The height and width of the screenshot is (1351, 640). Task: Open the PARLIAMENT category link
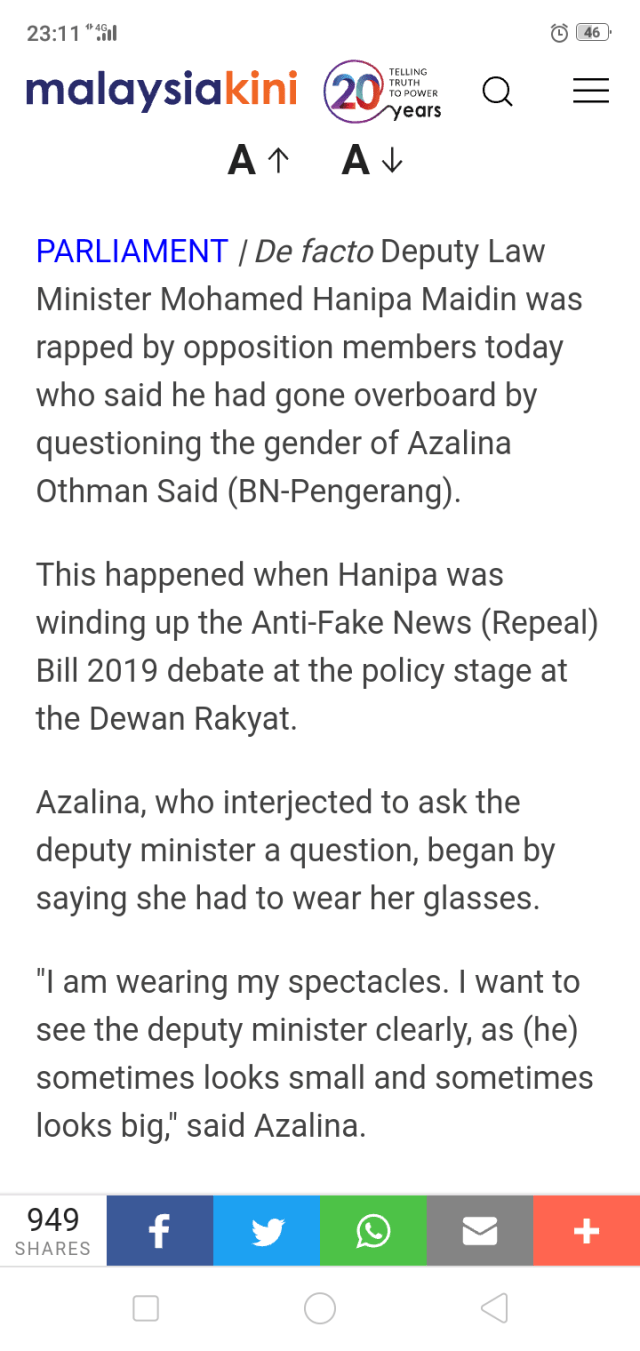(x=132, y=251)
